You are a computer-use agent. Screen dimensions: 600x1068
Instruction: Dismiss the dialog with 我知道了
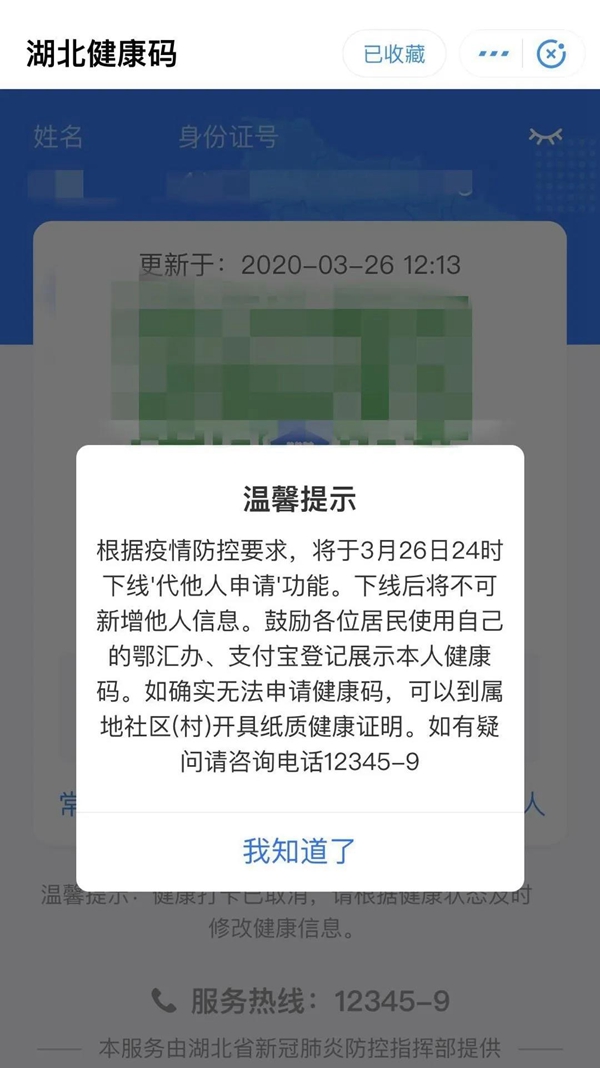[x=299, y=851]
